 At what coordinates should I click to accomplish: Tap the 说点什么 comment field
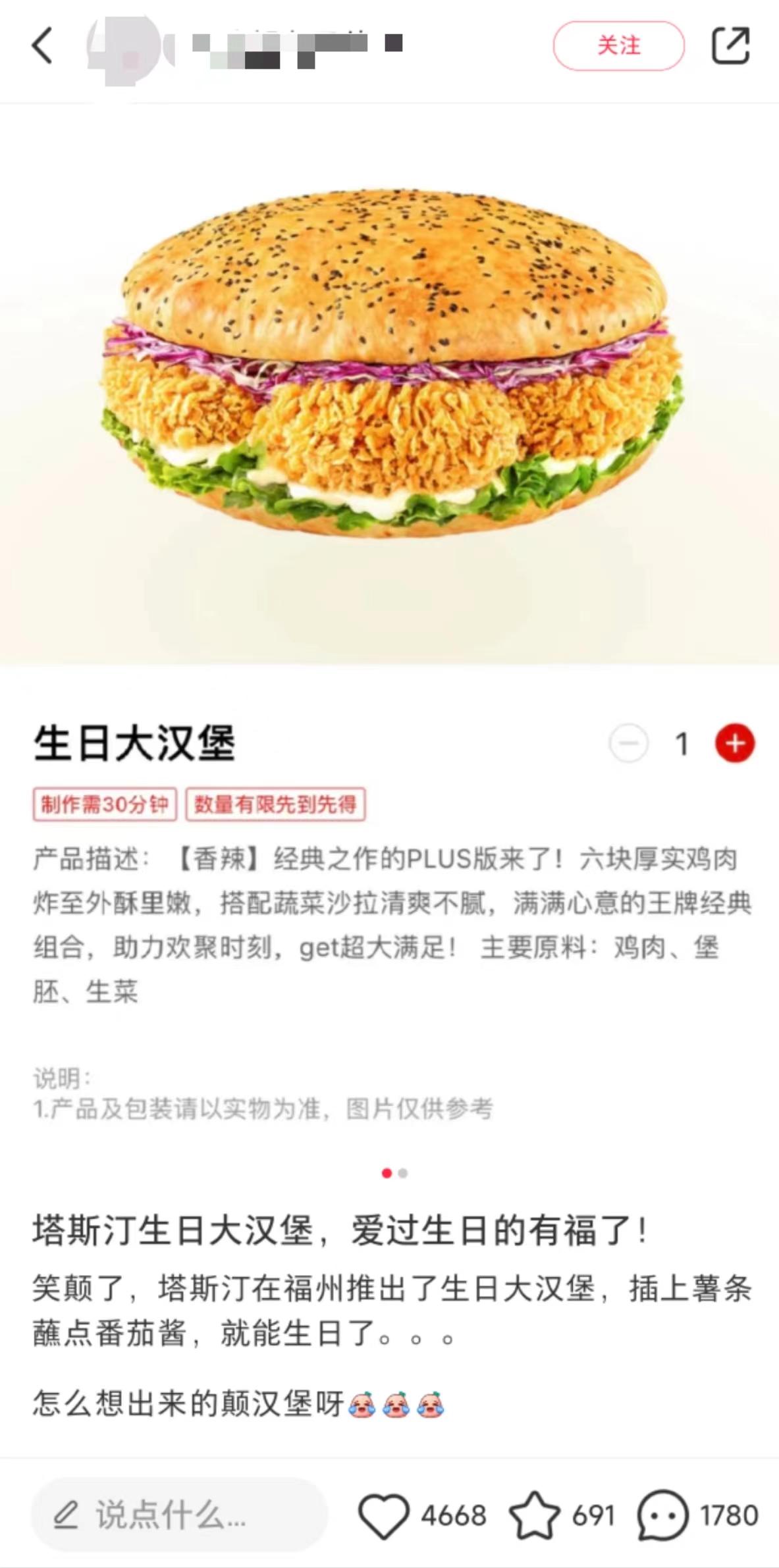click(179, 1514)
